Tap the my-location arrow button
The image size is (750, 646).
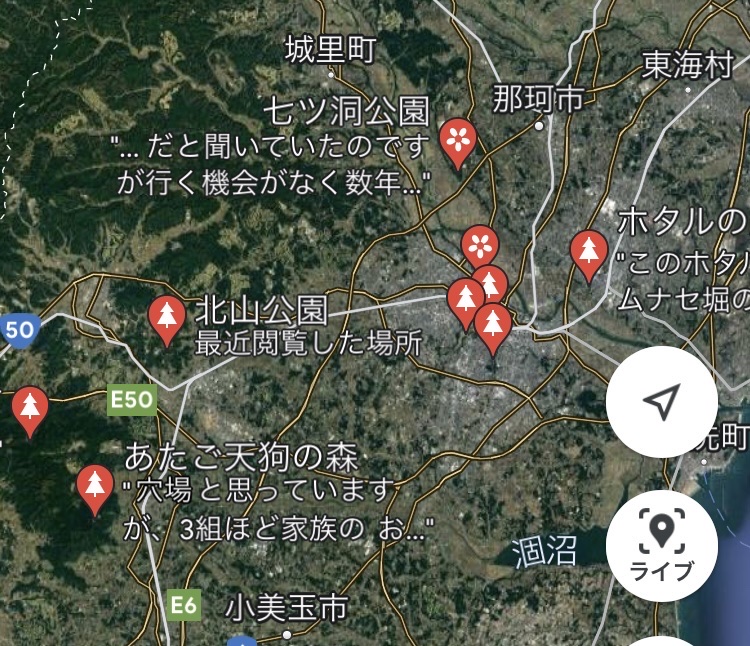661,402
